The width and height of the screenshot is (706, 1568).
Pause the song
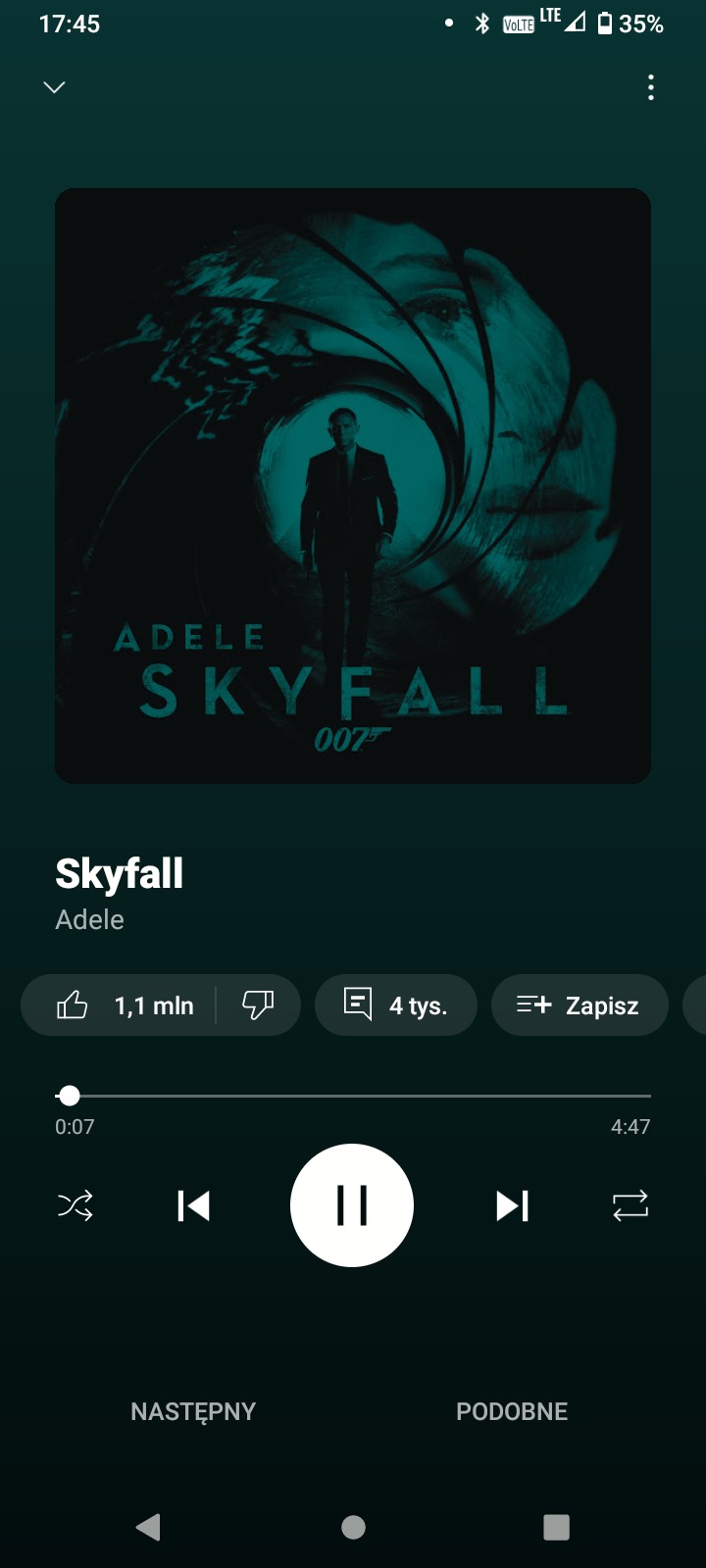[x=352, y=1205]
